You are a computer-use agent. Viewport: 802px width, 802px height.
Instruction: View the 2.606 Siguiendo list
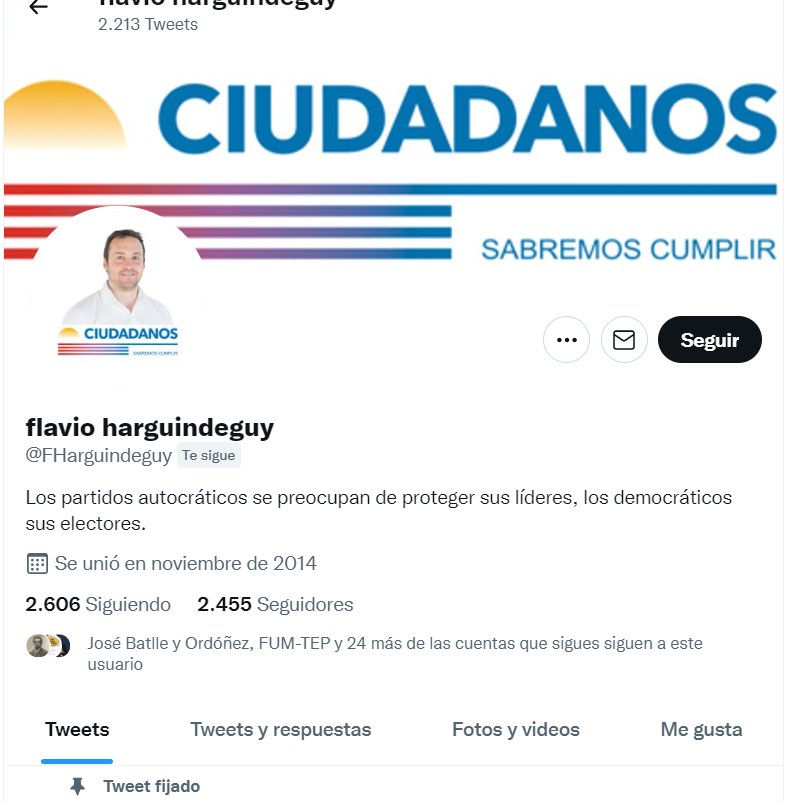click(98, 605)
